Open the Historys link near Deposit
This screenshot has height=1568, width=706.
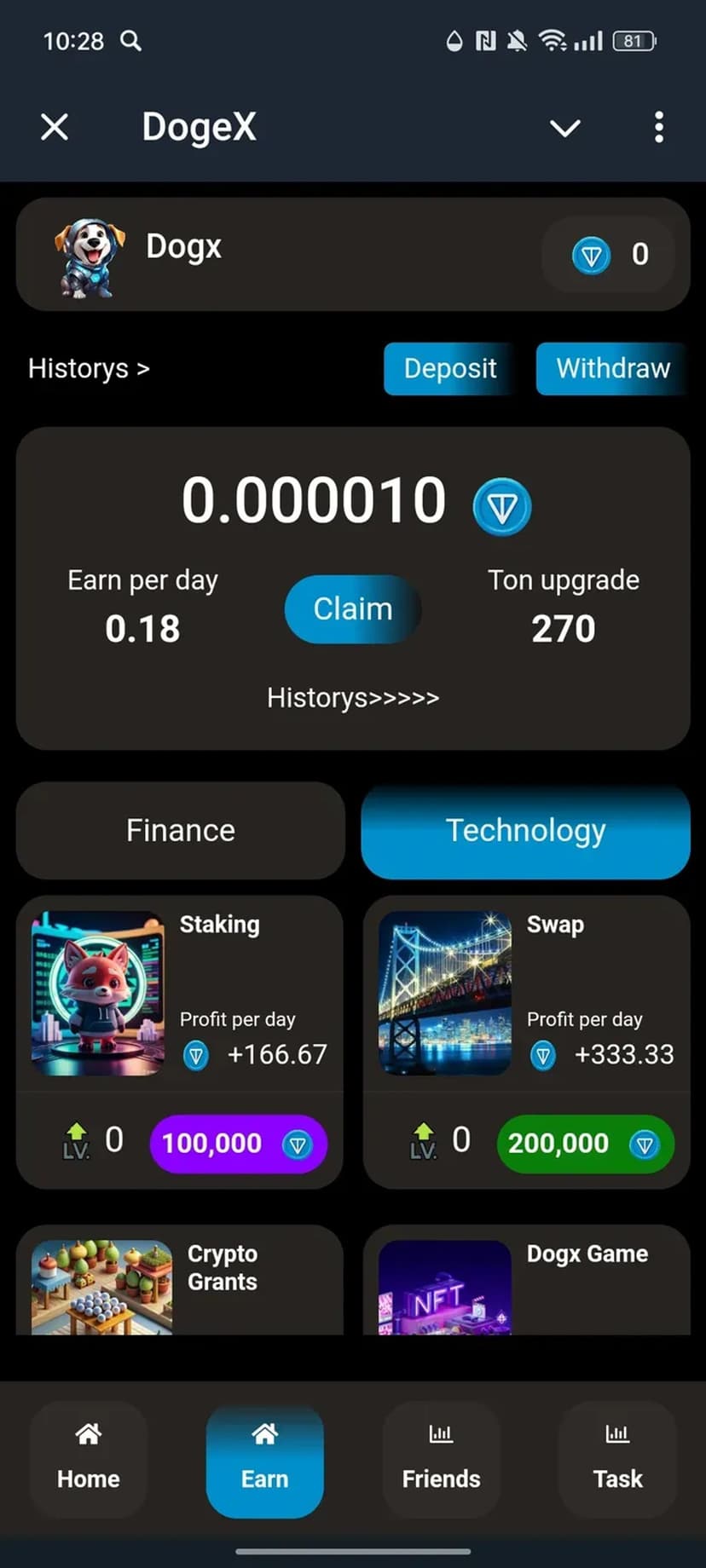click(x=89, y=368)
